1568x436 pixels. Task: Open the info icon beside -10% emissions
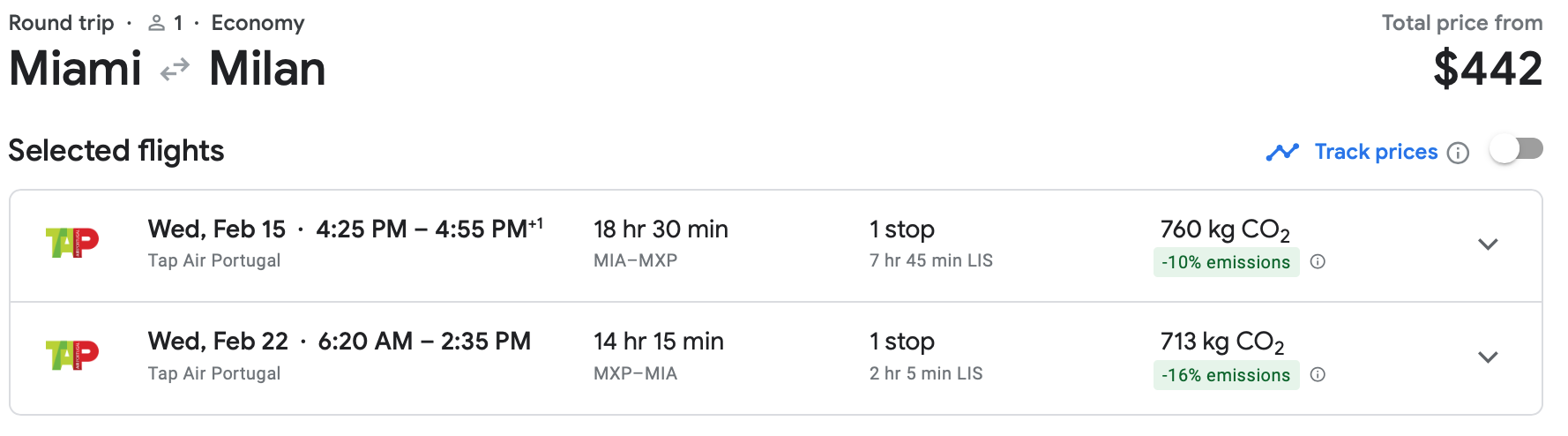coord(1318,261)
